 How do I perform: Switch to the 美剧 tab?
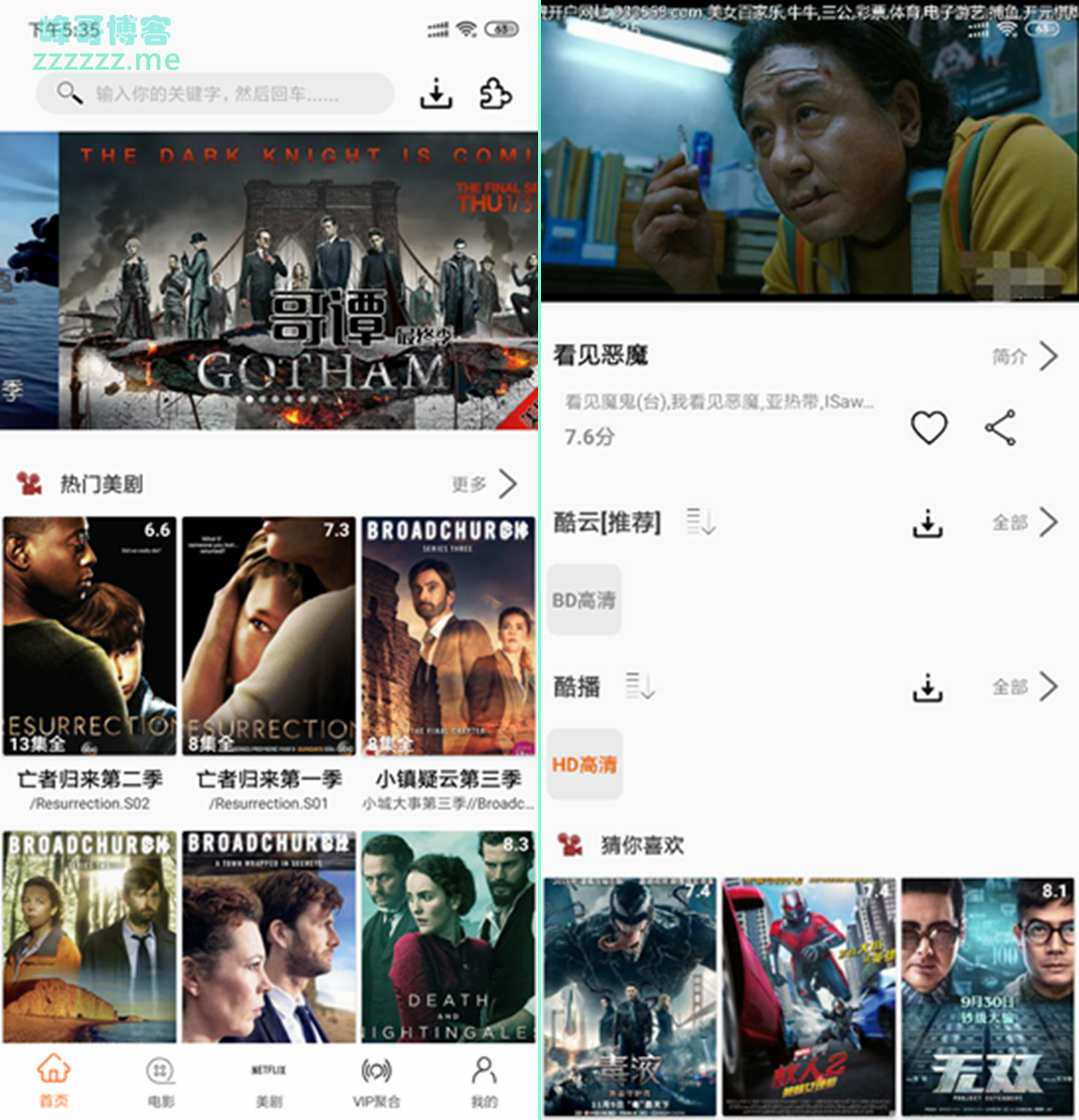[x=269, y=1082]
